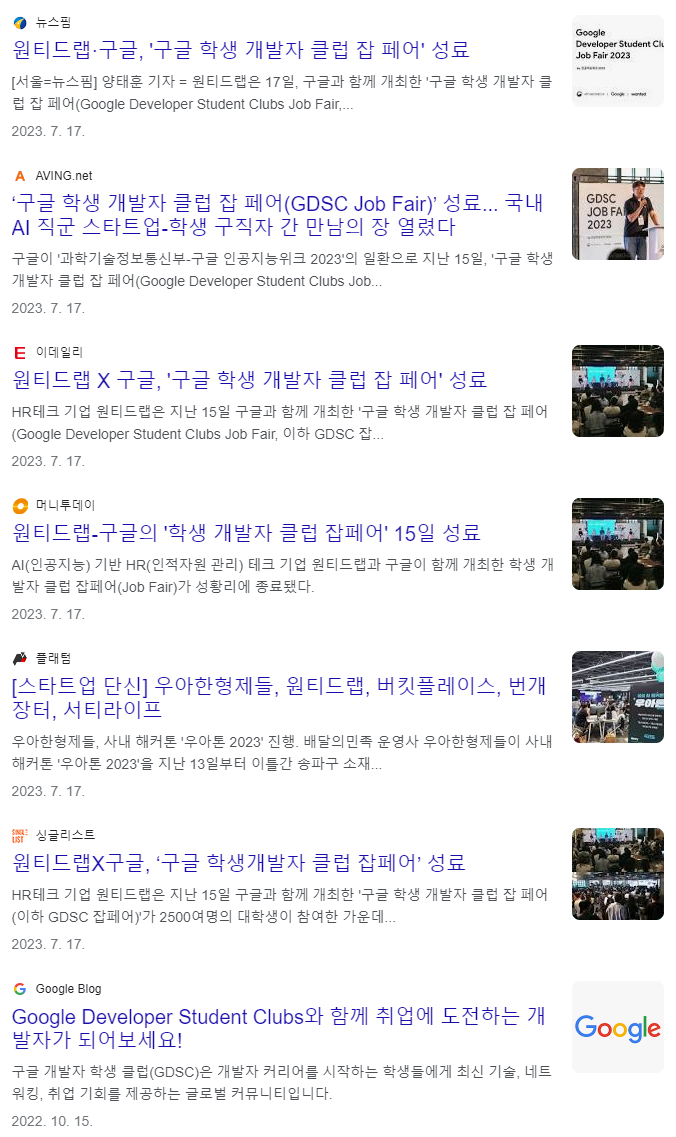Open the 이데일리 article '원티드랩 X 구글'
Image resolution: width=676 pixels, height=1137 pixels.
(249, 380)
